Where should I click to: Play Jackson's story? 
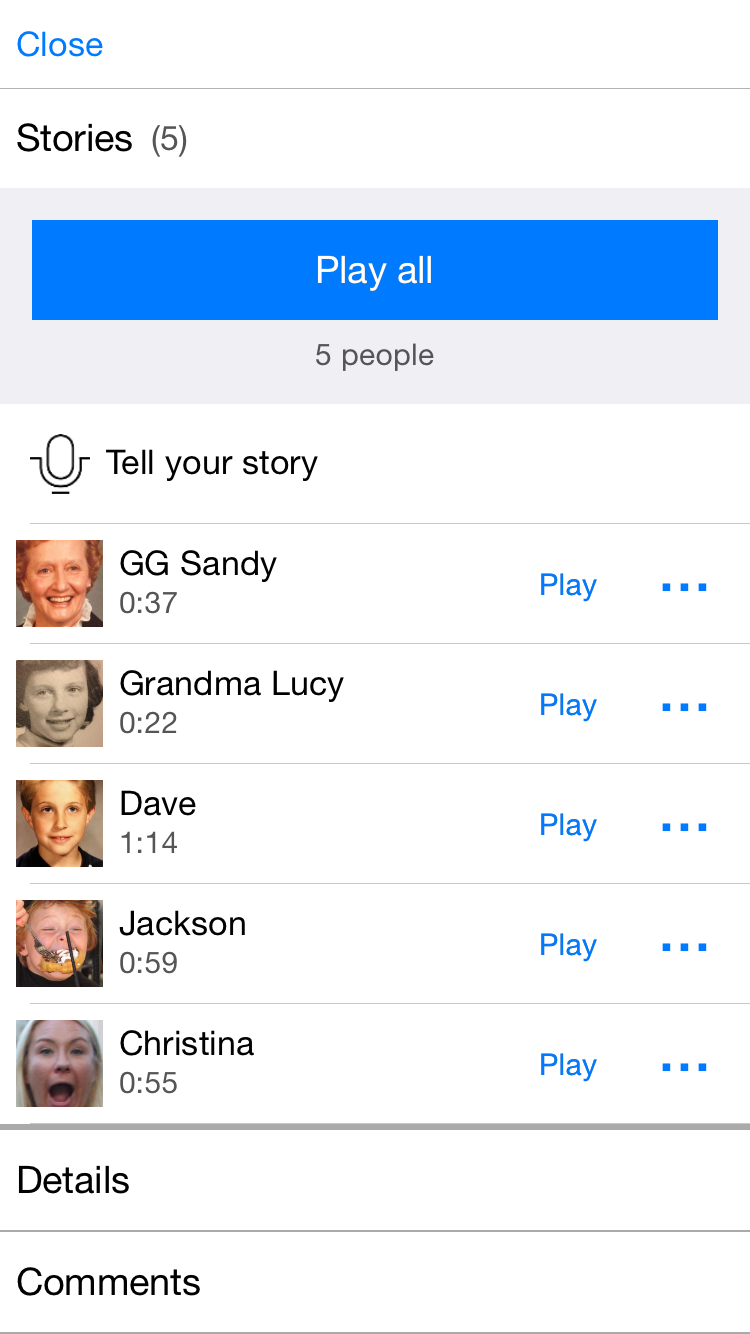pyautogui.click(x=567, y=945)
